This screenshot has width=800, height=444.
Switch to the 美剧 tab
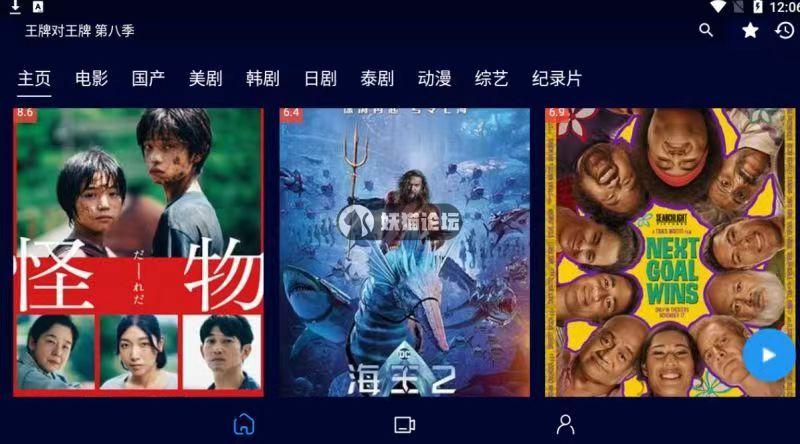pos(205,78)
